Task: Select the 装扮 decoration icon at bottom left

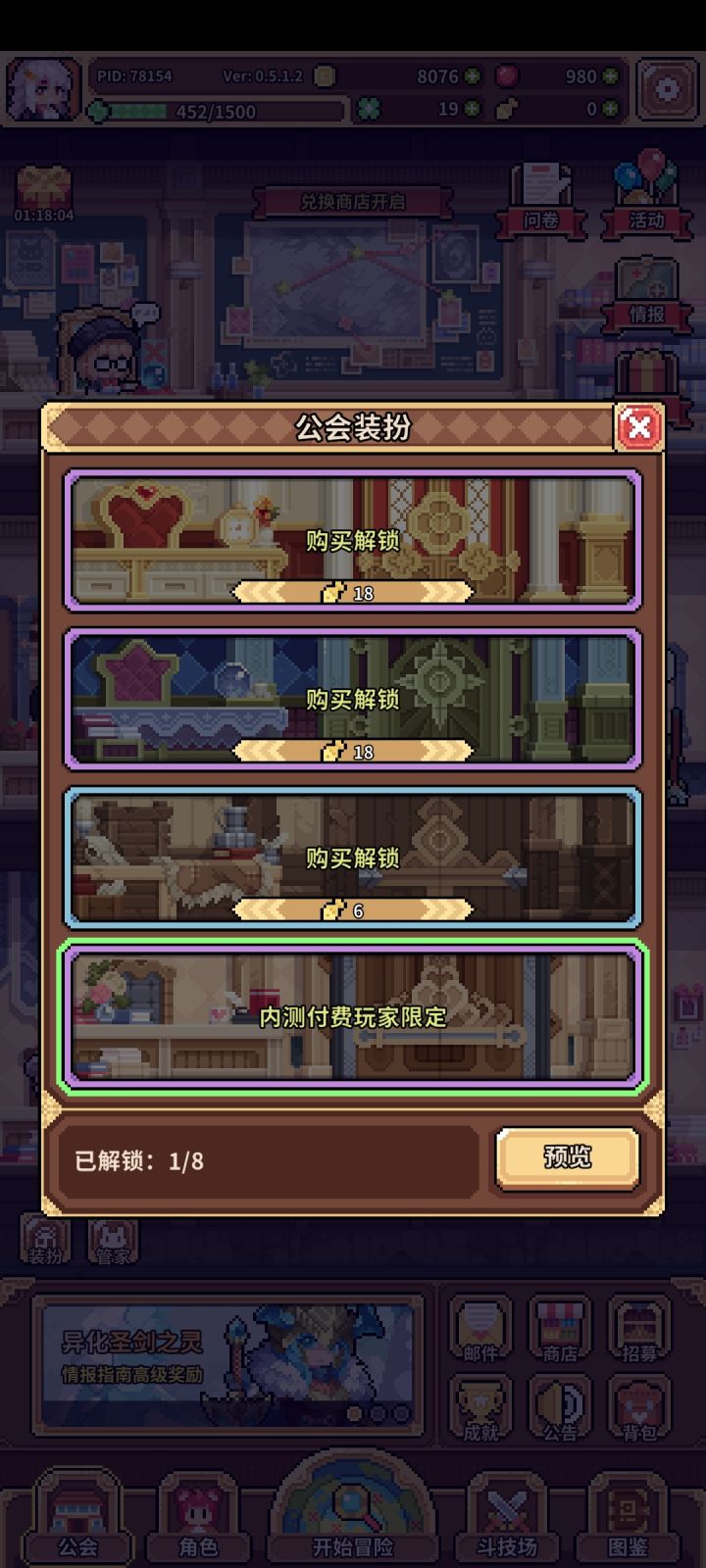Action: [43, 1243]
